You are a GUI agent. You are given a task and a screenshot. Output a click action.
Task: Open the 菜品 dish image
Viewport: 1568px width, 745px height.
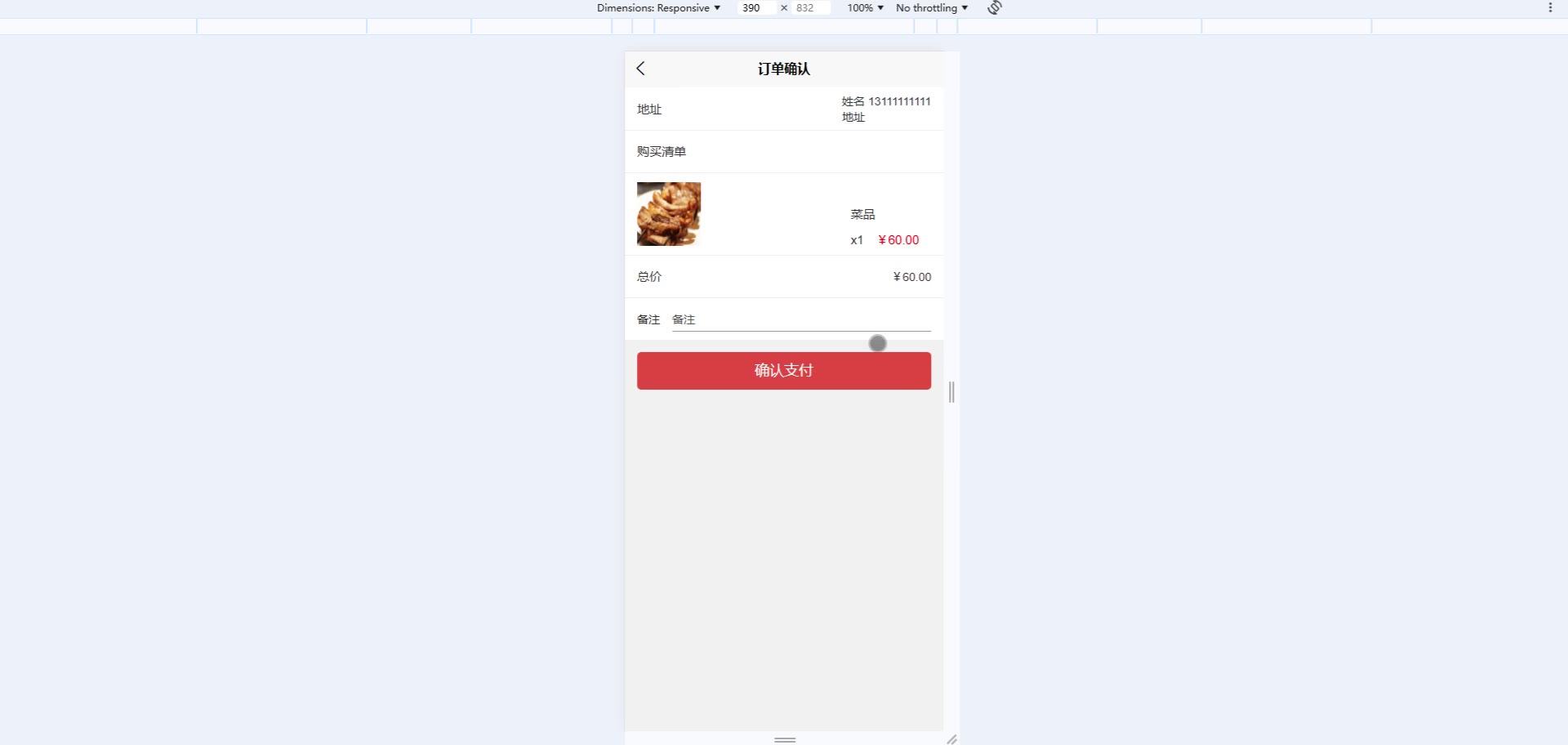coord(669,214)
